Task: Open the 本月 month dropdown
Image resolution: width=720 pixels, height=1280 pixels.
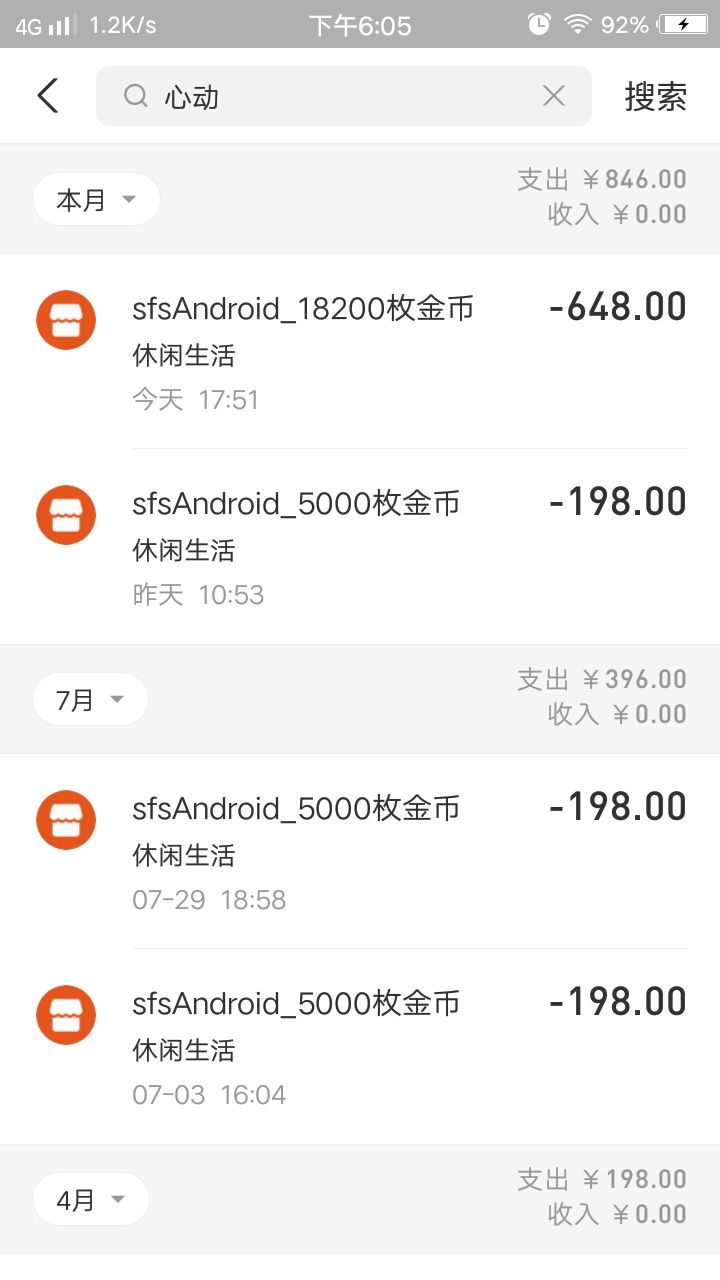Action: point(96,199)
